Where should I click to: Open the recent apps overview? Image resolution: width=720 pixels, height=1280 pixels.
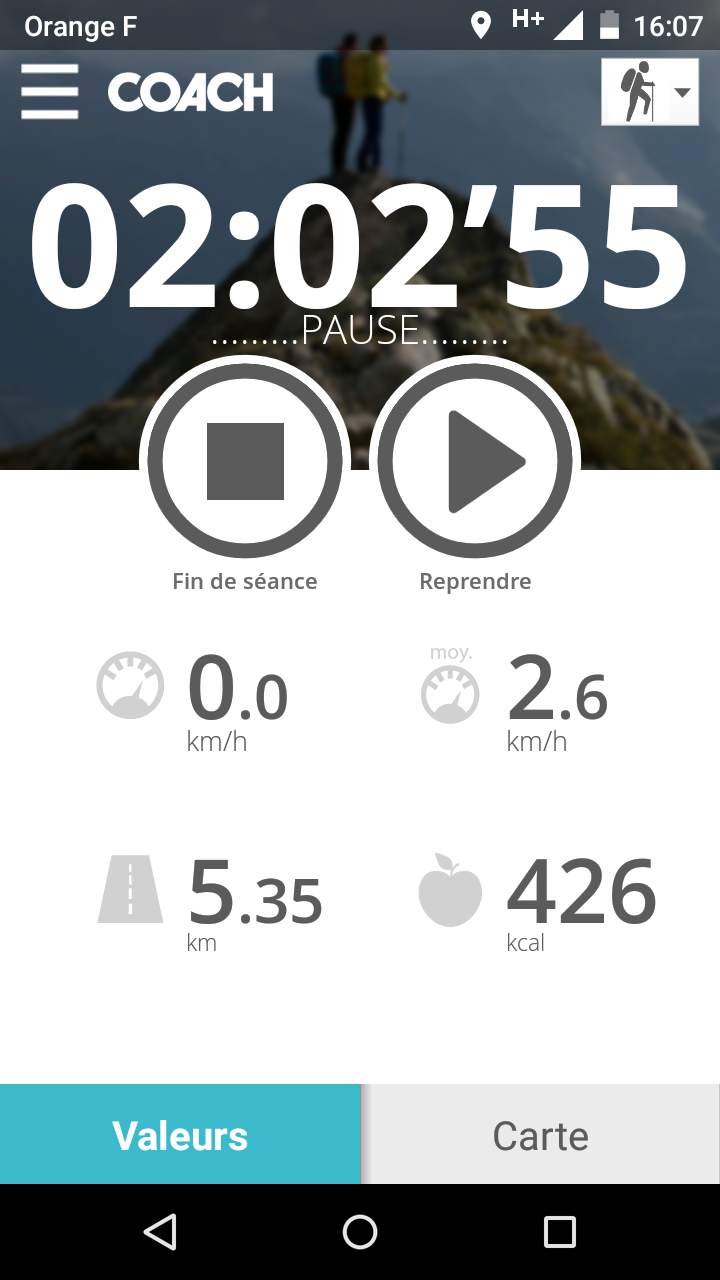pos(560,1232)
